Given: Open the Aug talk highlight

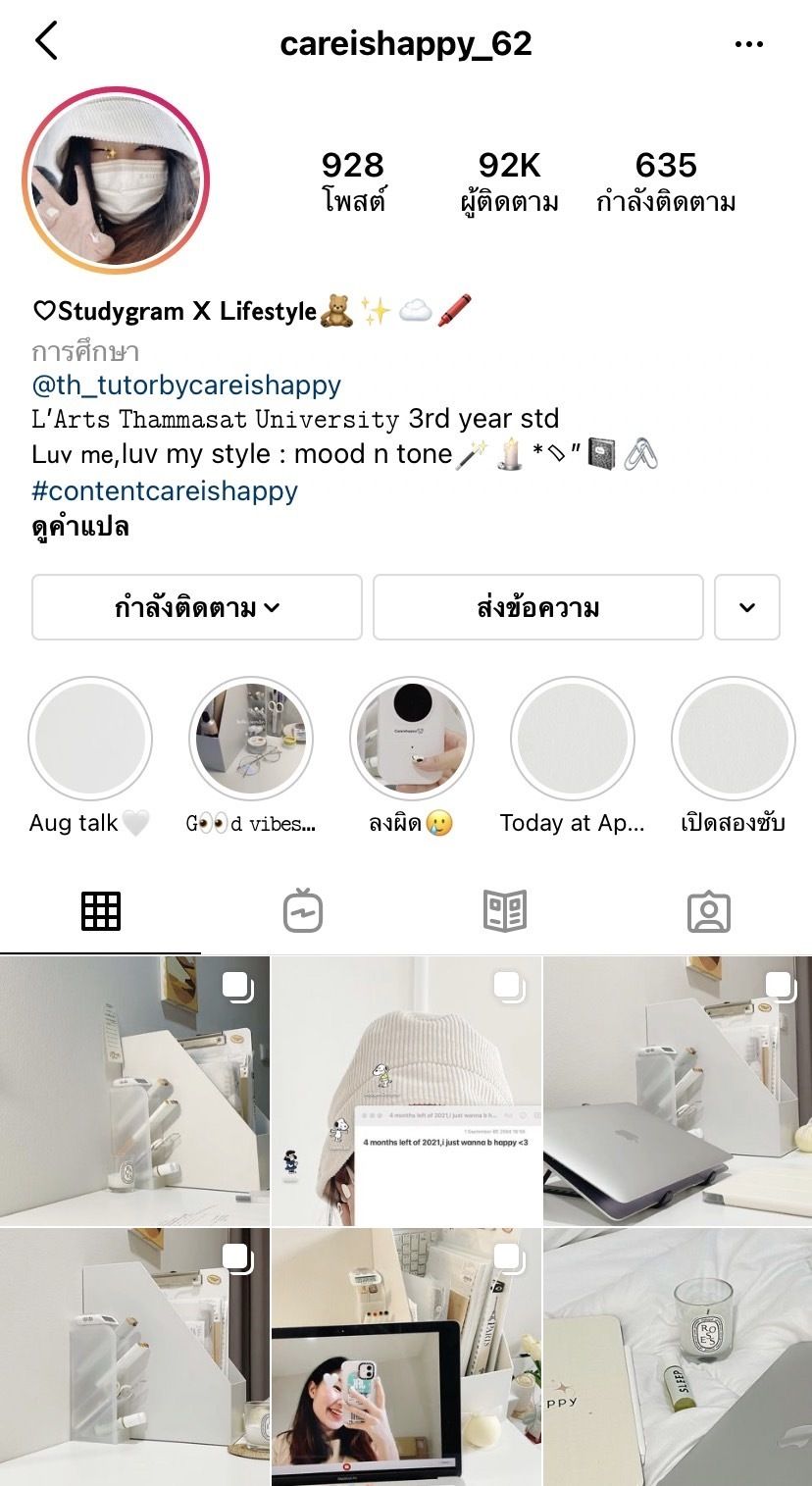Looking at the screenshot, I should (90, 739).
